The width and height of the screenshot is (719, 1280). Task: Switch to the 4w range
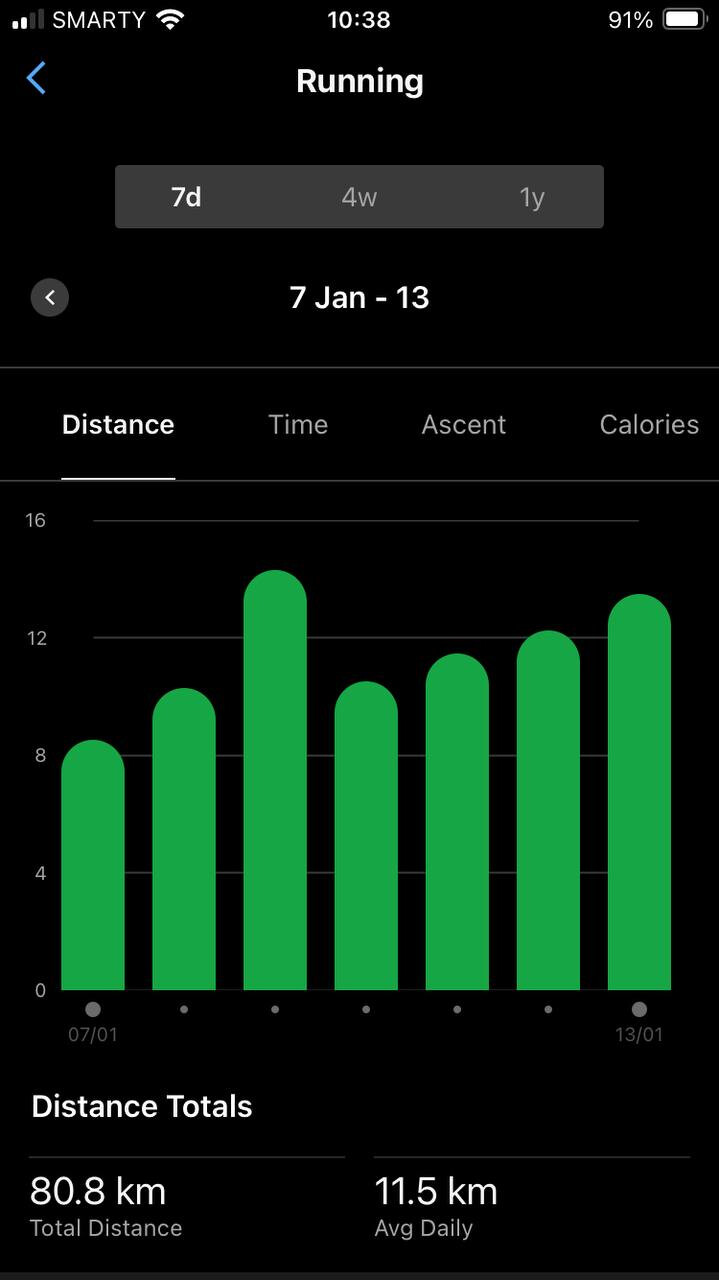tap(359, 197)
